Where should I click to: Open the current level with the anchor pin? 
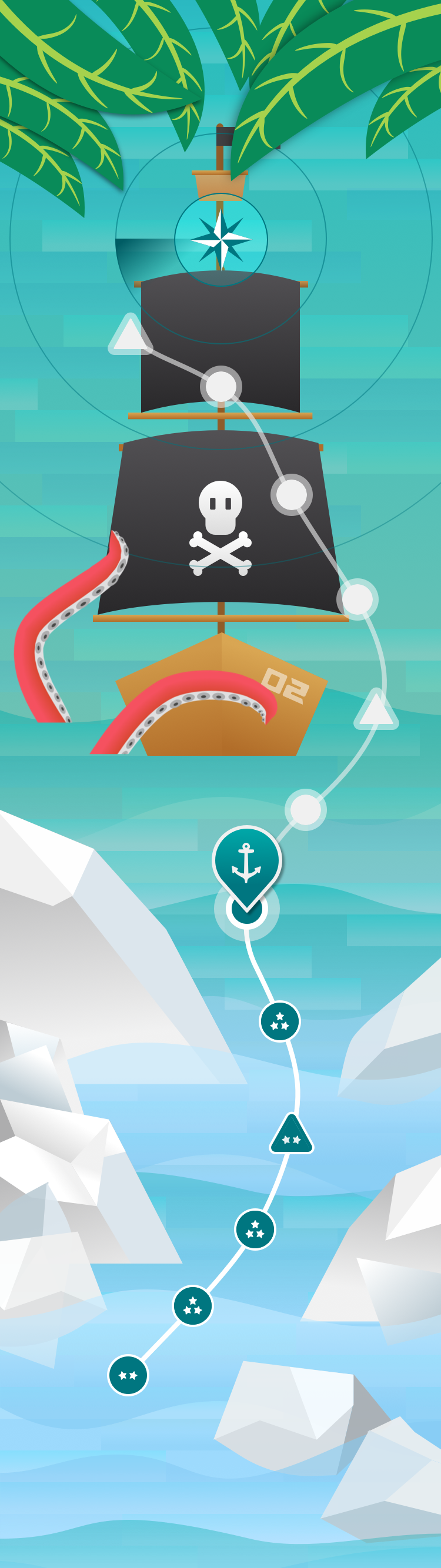[x=247, y=865]
